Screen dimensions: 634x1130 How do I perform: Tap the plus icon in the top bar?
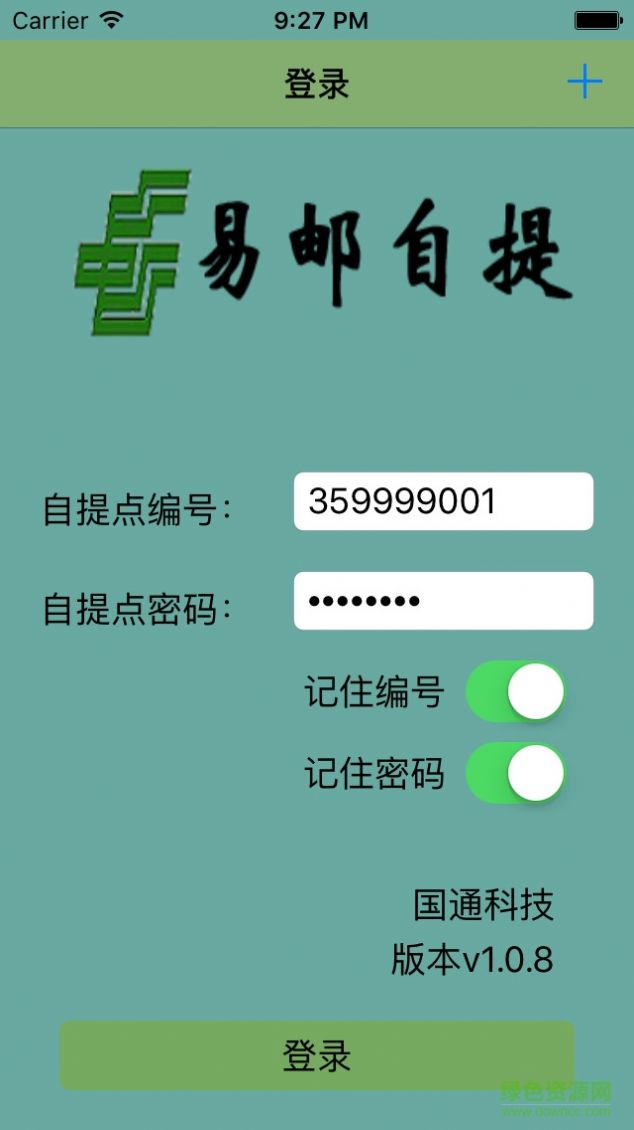[x=584, y=82]
